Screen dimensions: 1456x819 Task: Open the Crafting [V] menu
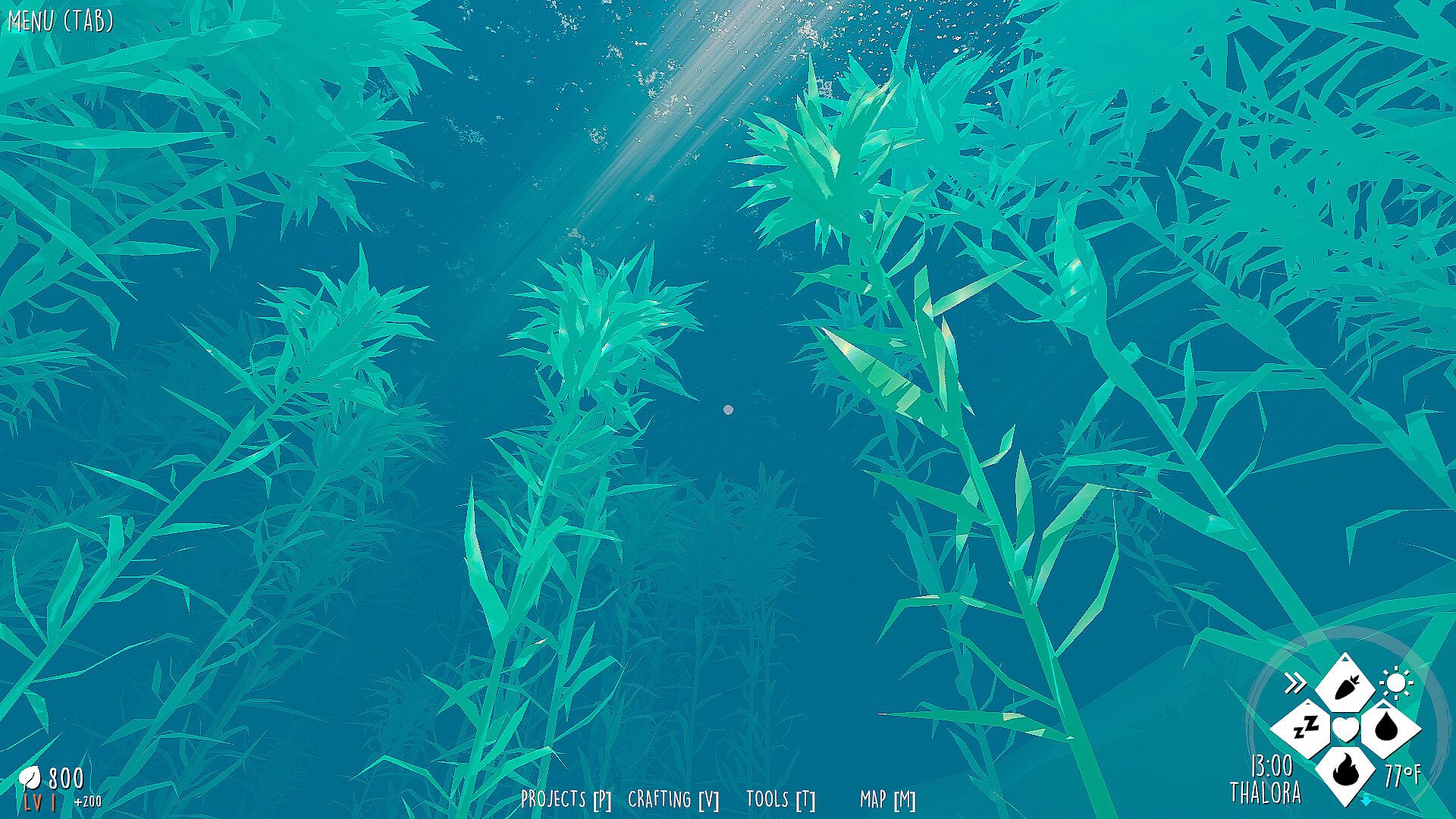tap(673, 799)
